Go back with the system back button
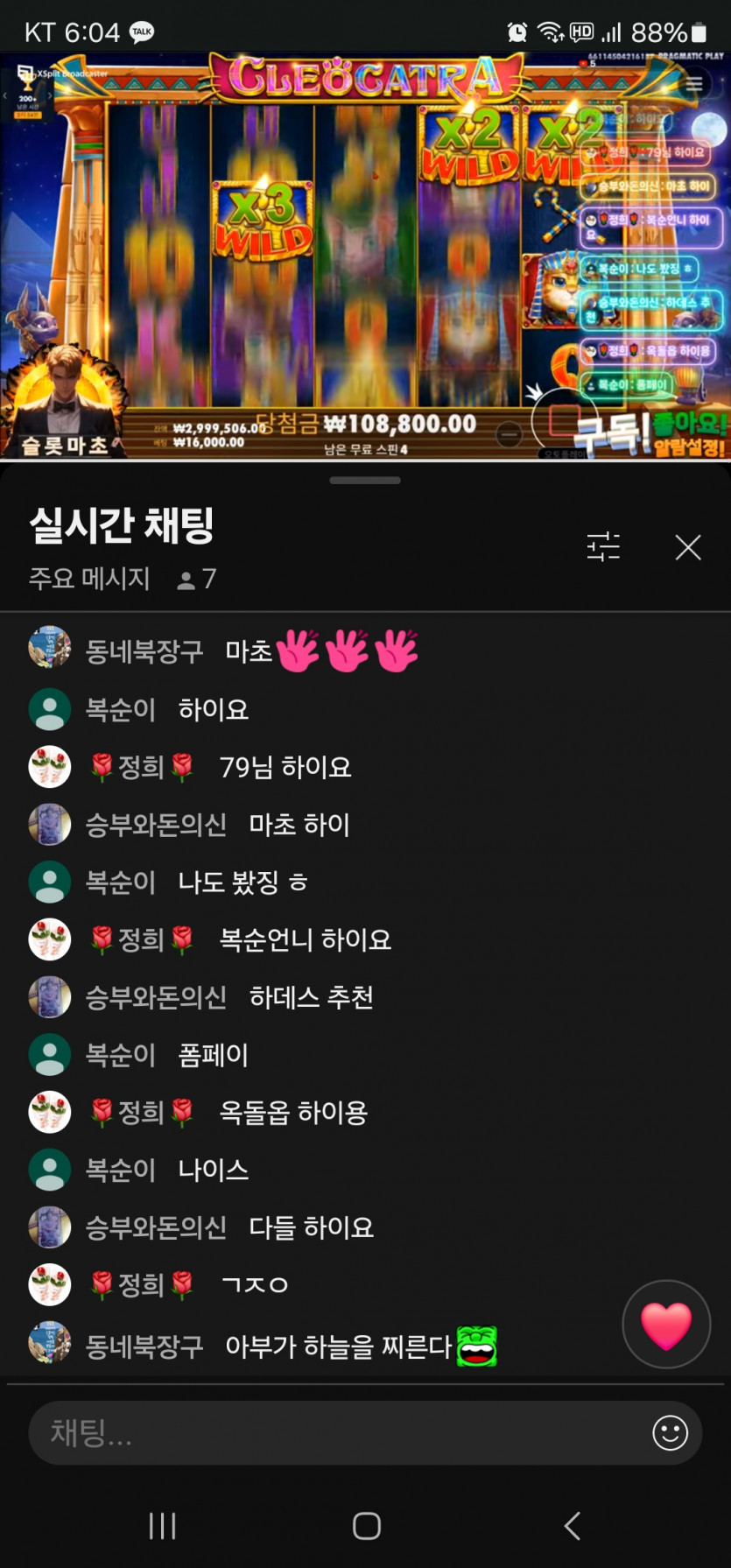Screen dimensions: 731x1568 [x=572, y=1526]
